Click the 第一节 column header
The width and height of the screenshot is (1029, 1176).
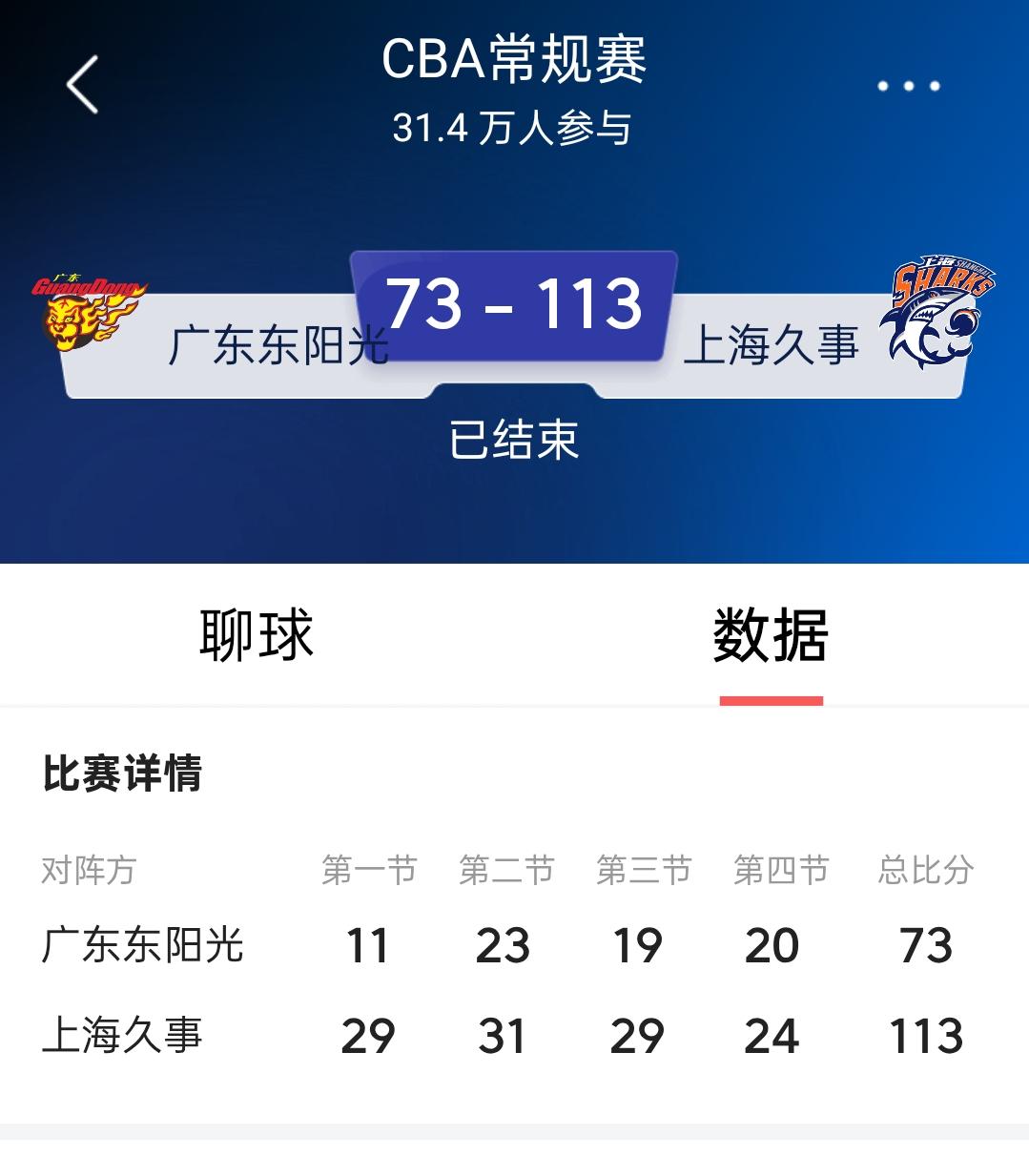coord(369,869)
